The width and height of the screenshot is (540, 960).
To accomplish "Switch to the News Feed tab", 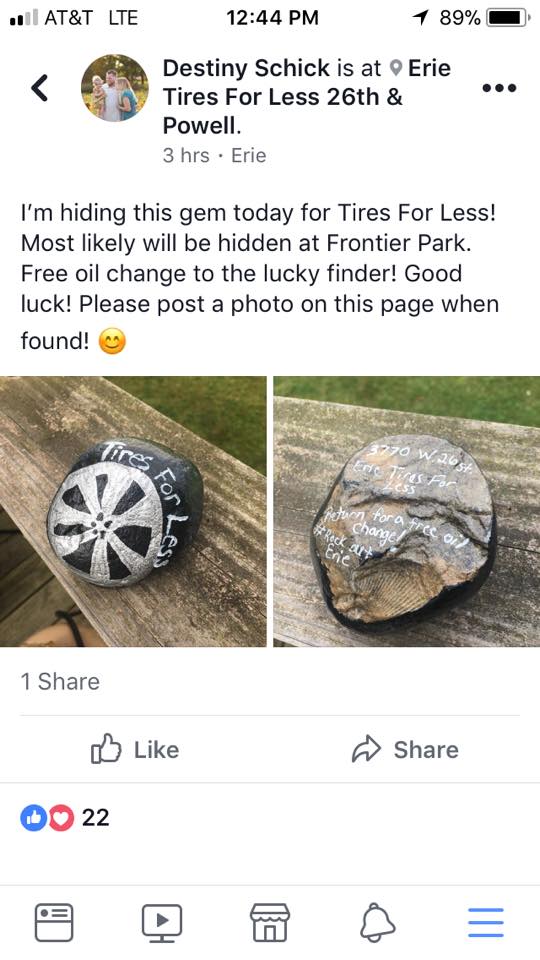I will [x=54, y=923].
